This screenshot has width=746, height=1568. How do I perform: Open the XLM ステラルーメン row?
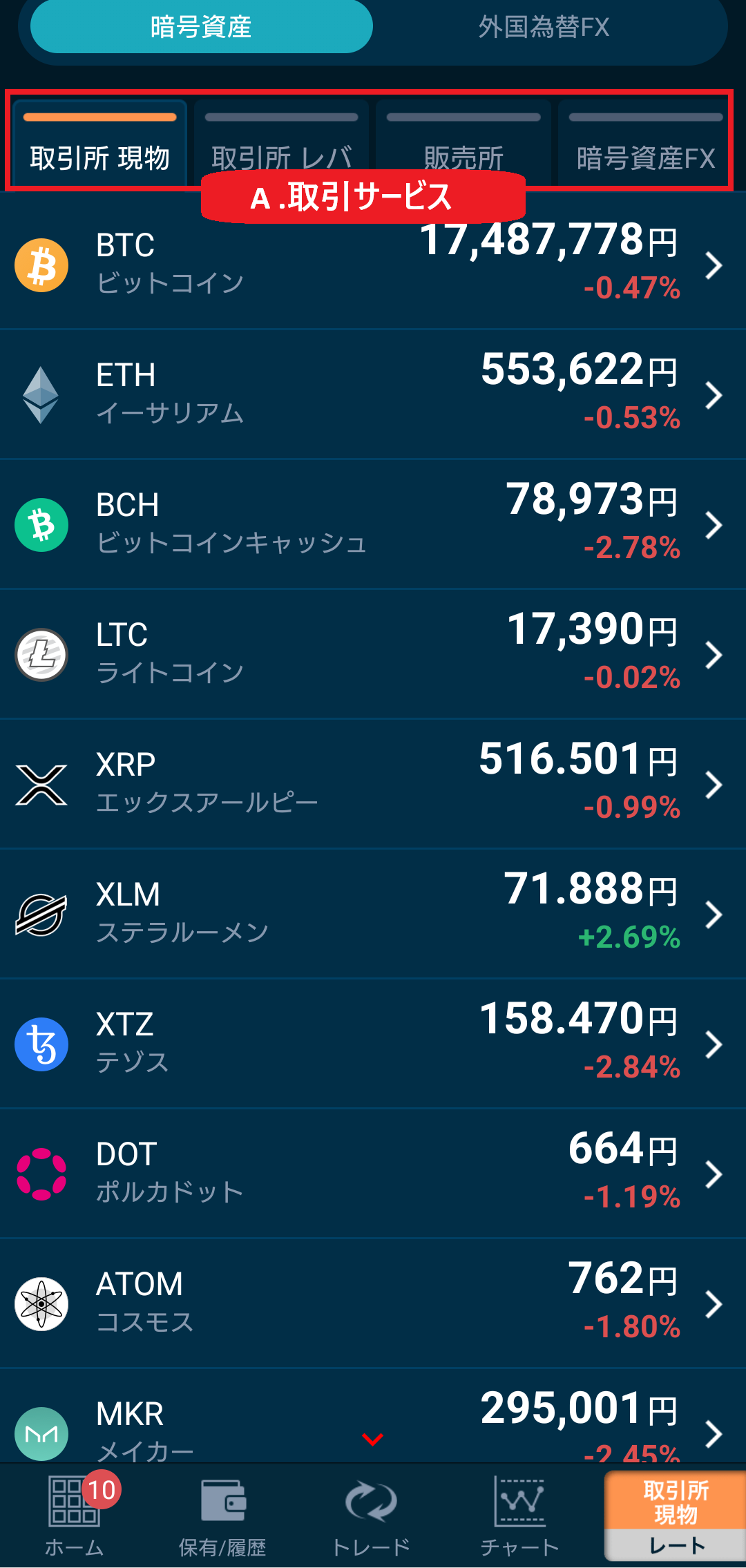click(373, 915)
